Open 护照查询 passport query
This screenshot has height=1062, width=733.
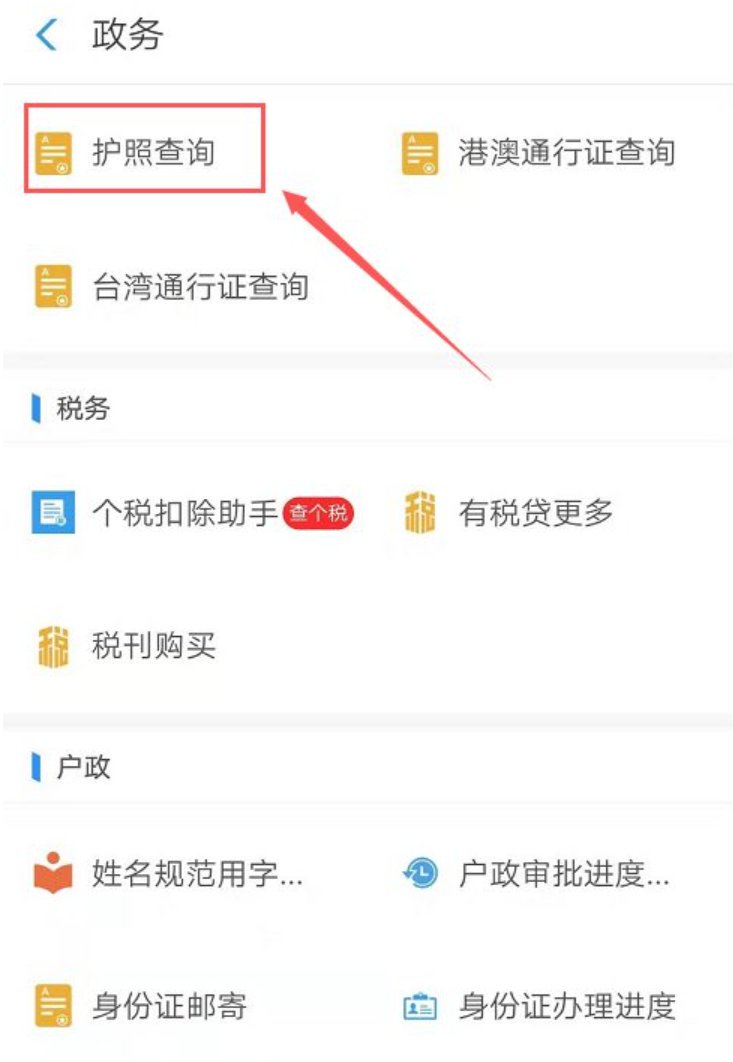coord(150,153)
